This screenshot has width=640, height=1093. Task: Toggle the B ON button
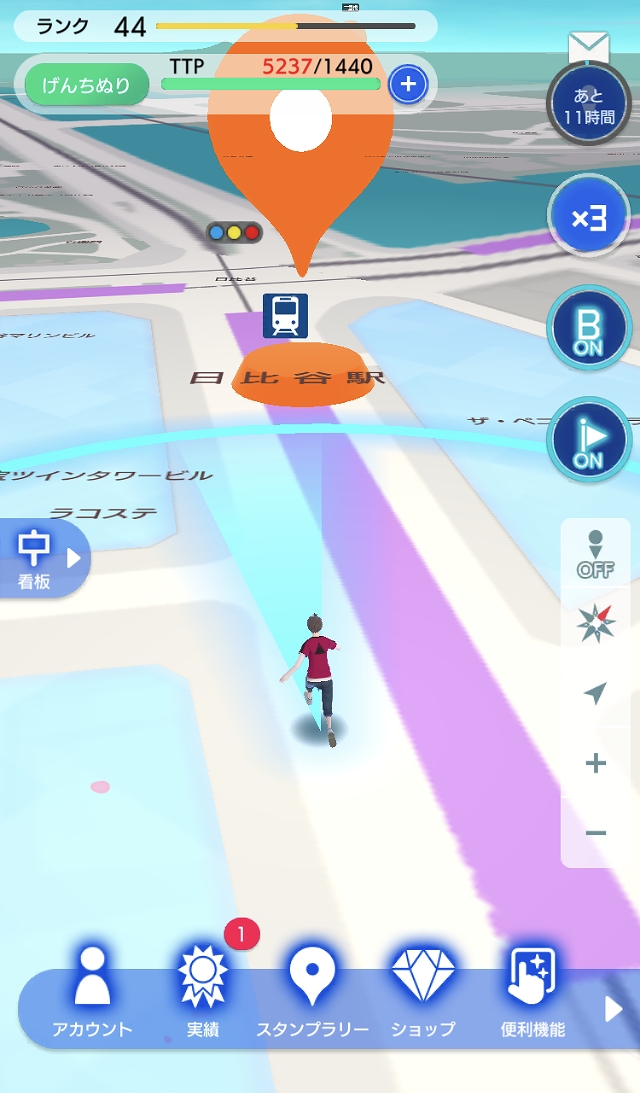click(x=588, y=329)
